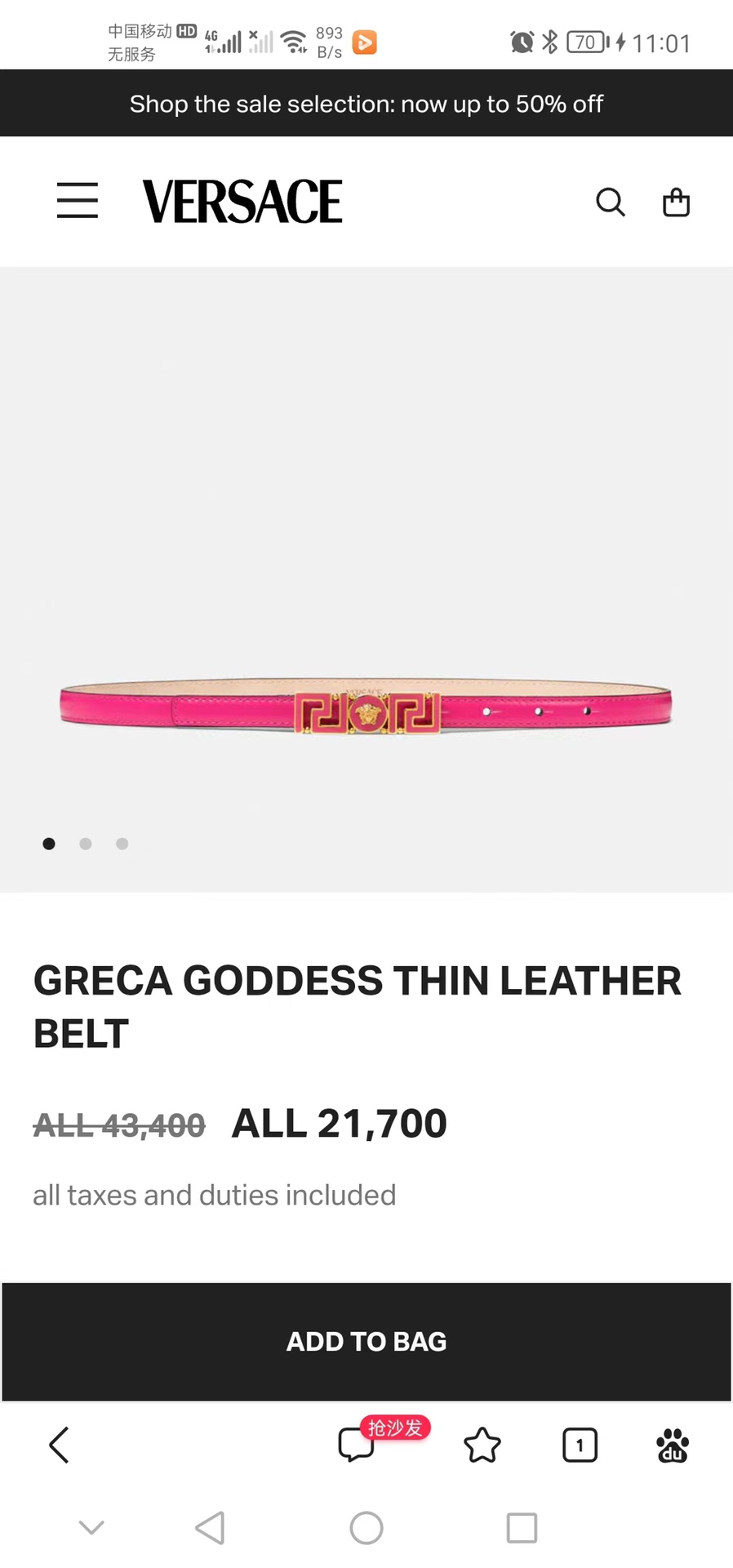Tap the system home button

(x=366, y=1528)
